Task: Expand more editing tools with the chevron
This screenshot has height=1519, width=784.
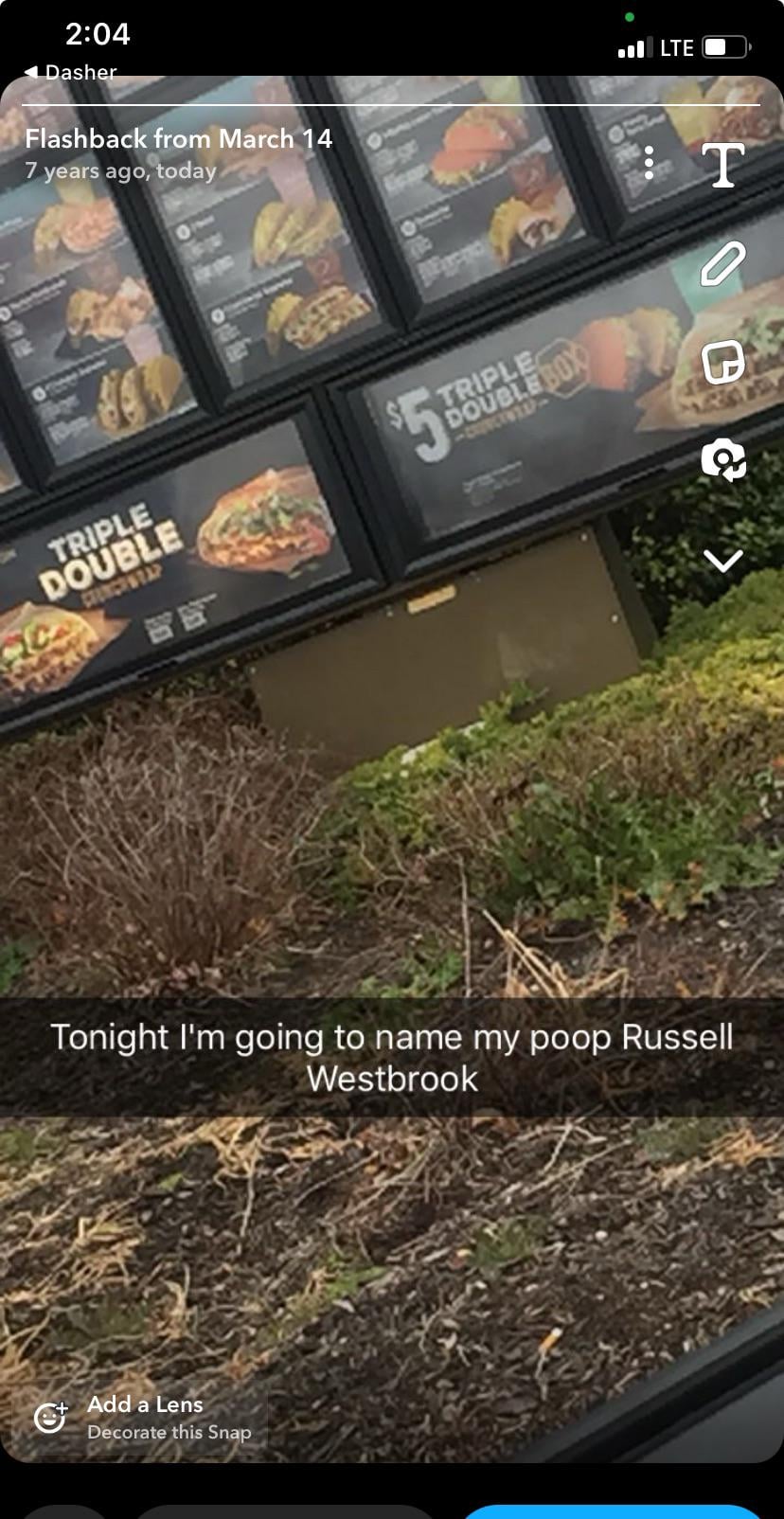Action: click(723, 562)
